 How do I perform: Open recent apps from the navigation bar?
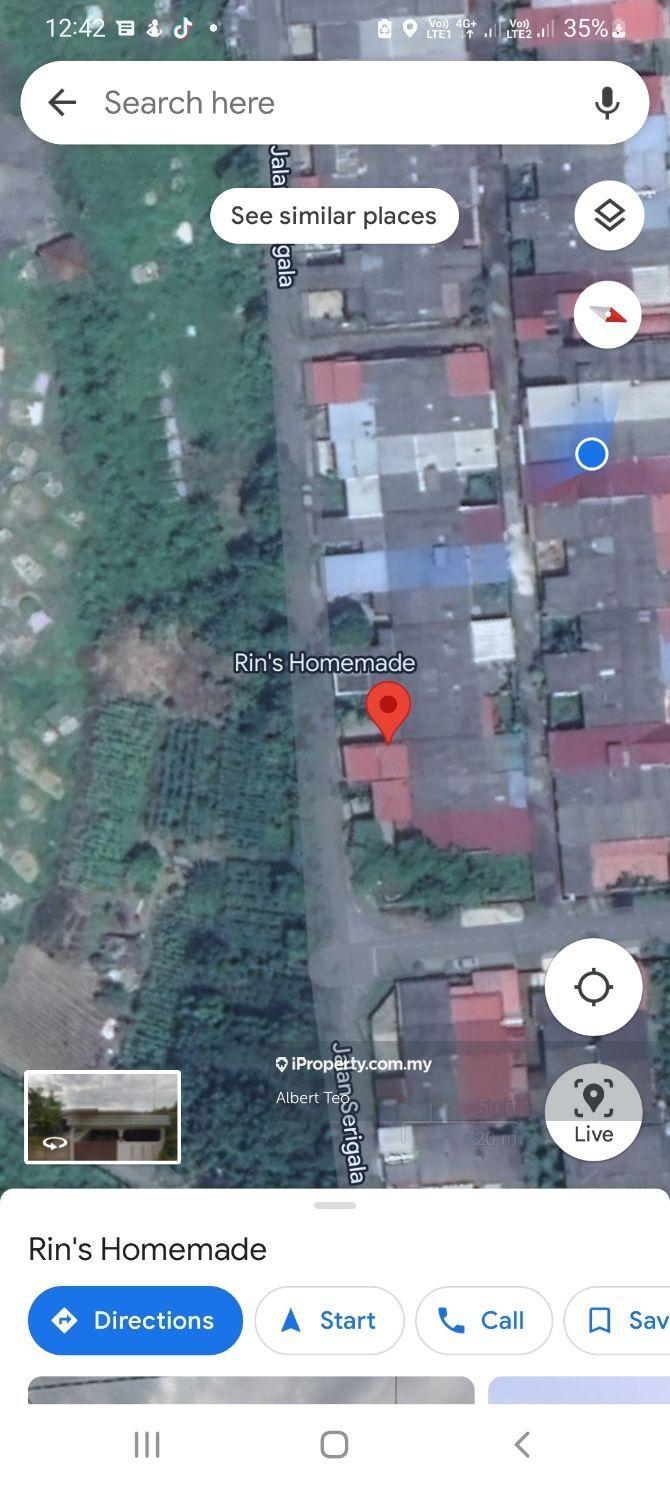[x=147, y=1444]
